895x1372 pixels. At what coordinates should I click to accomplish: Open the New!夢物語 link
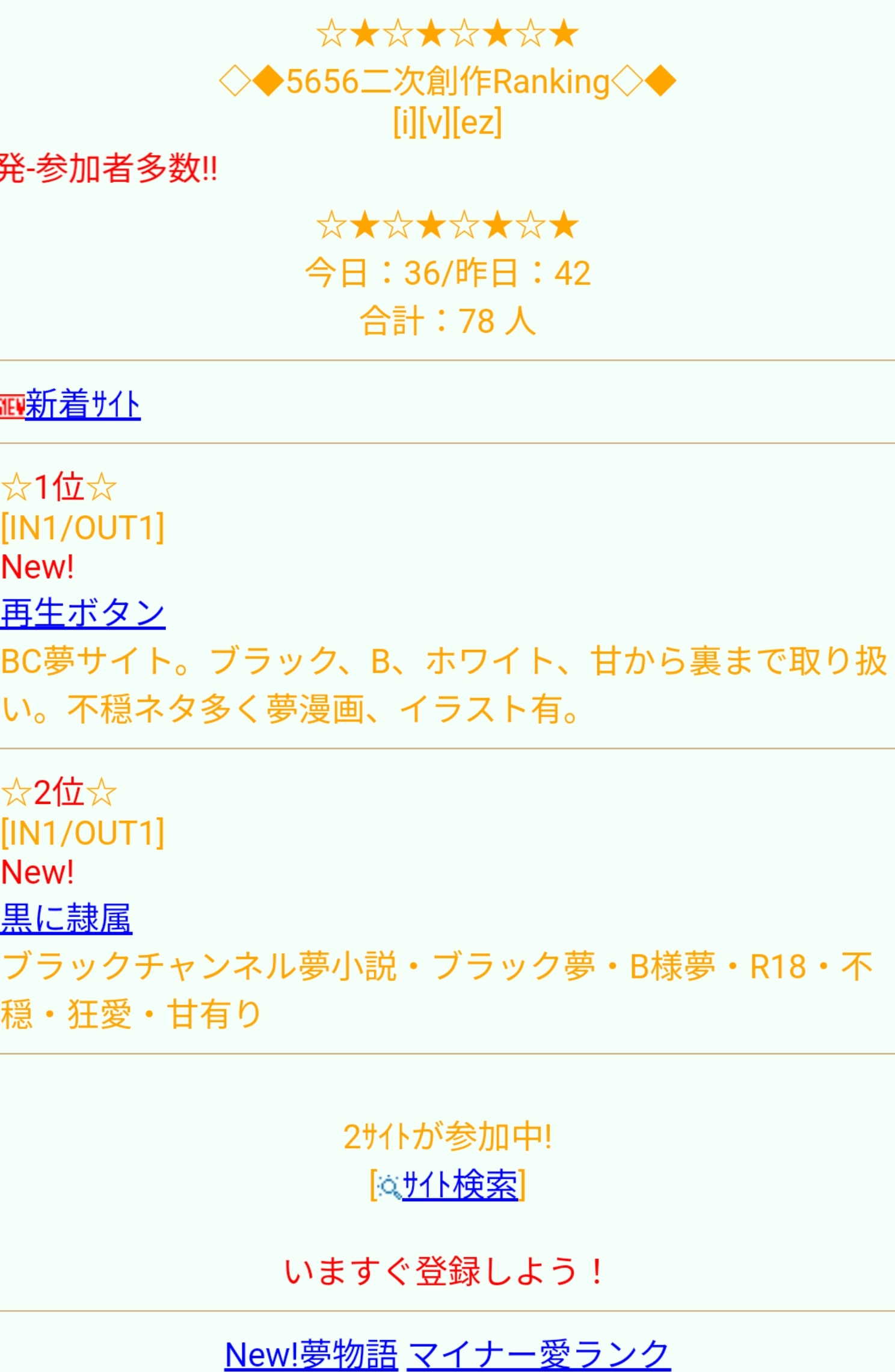(x=311, y=1355)
